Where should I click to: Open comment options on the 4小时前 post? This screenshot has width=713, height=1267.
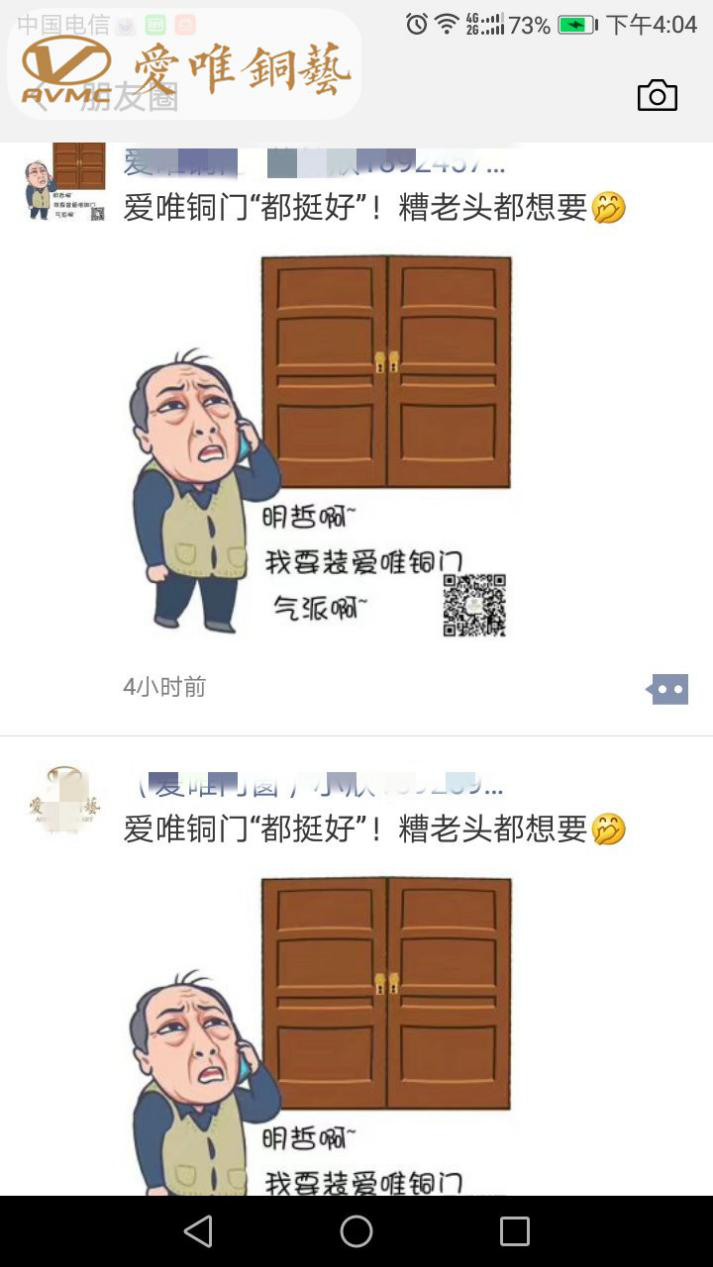[x=668, y=689]
